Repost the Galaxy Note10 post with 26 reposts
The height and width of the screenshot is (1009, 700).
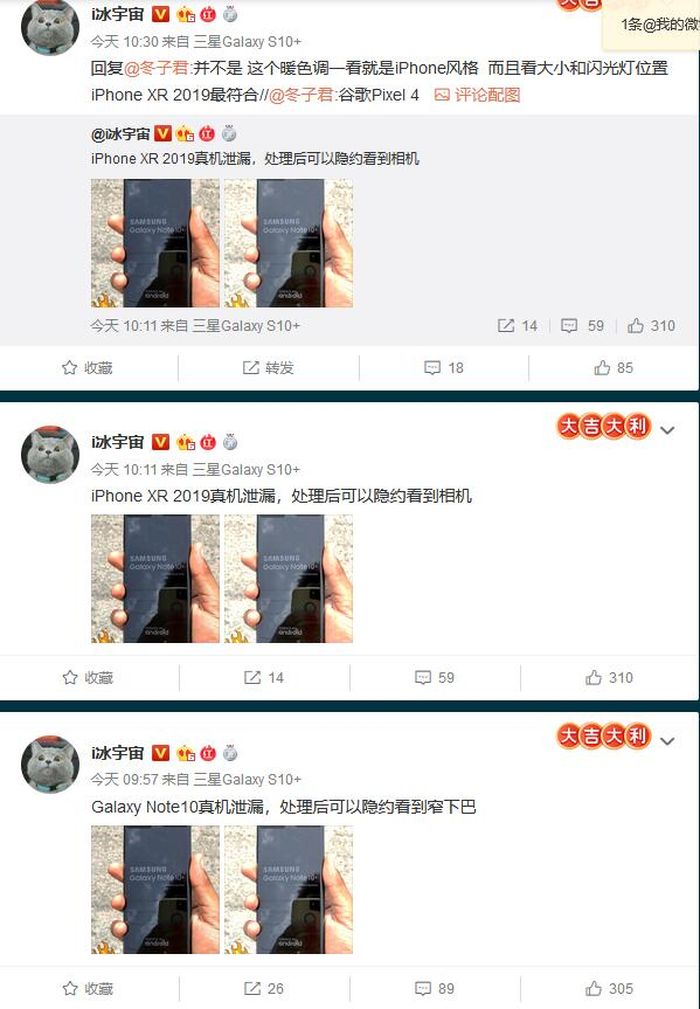264,988
